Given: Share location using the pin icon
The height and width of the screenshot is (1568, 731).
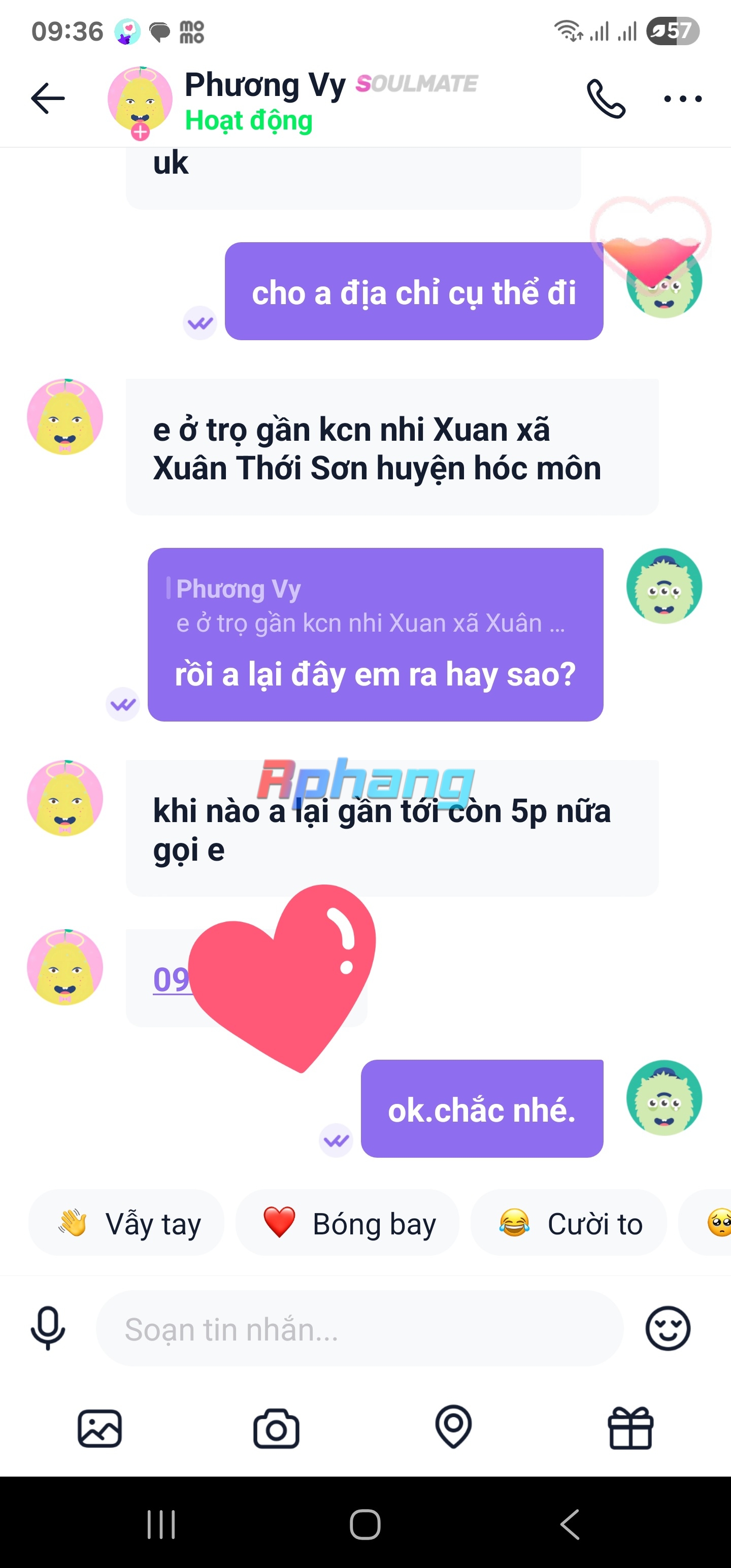Looking at the screenshot, I should [x=453, y=1426].
